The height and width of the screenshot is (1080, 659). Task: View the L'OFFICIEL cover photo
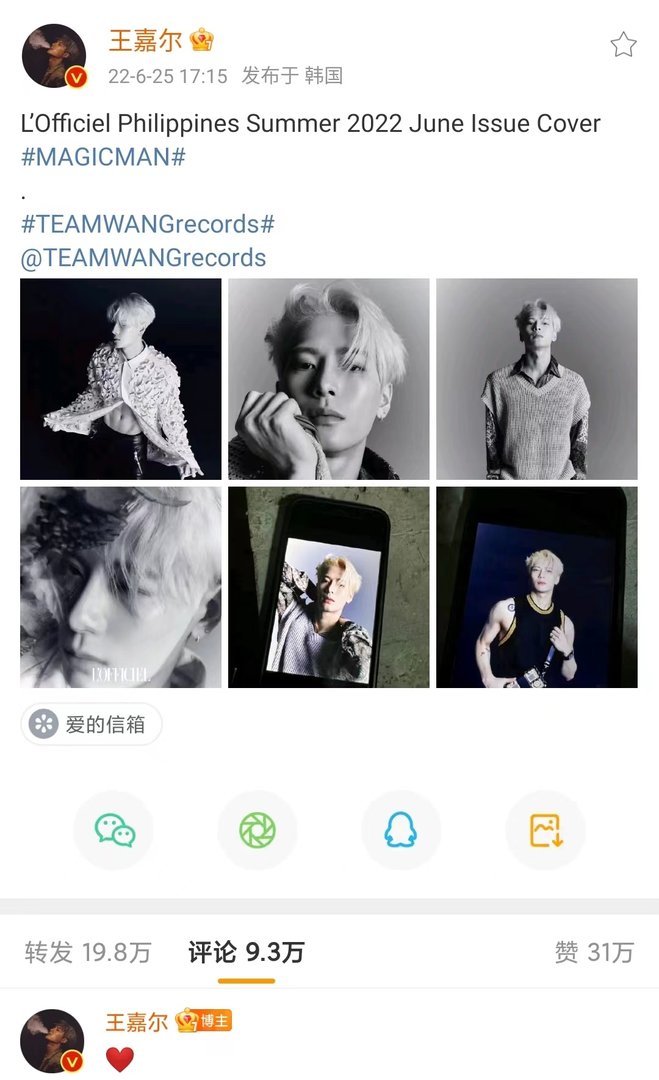click(121, 587)
